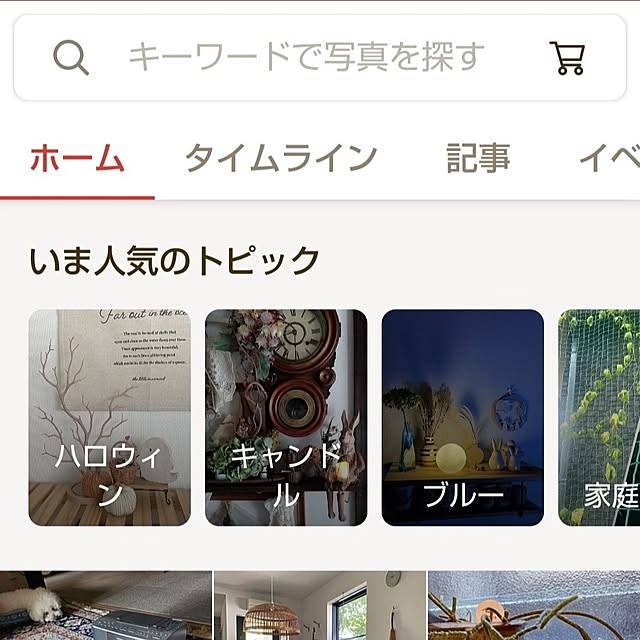Screen dimensions: 640x640
Task: Tap the keyword photo search field
Action: [306, 57]
